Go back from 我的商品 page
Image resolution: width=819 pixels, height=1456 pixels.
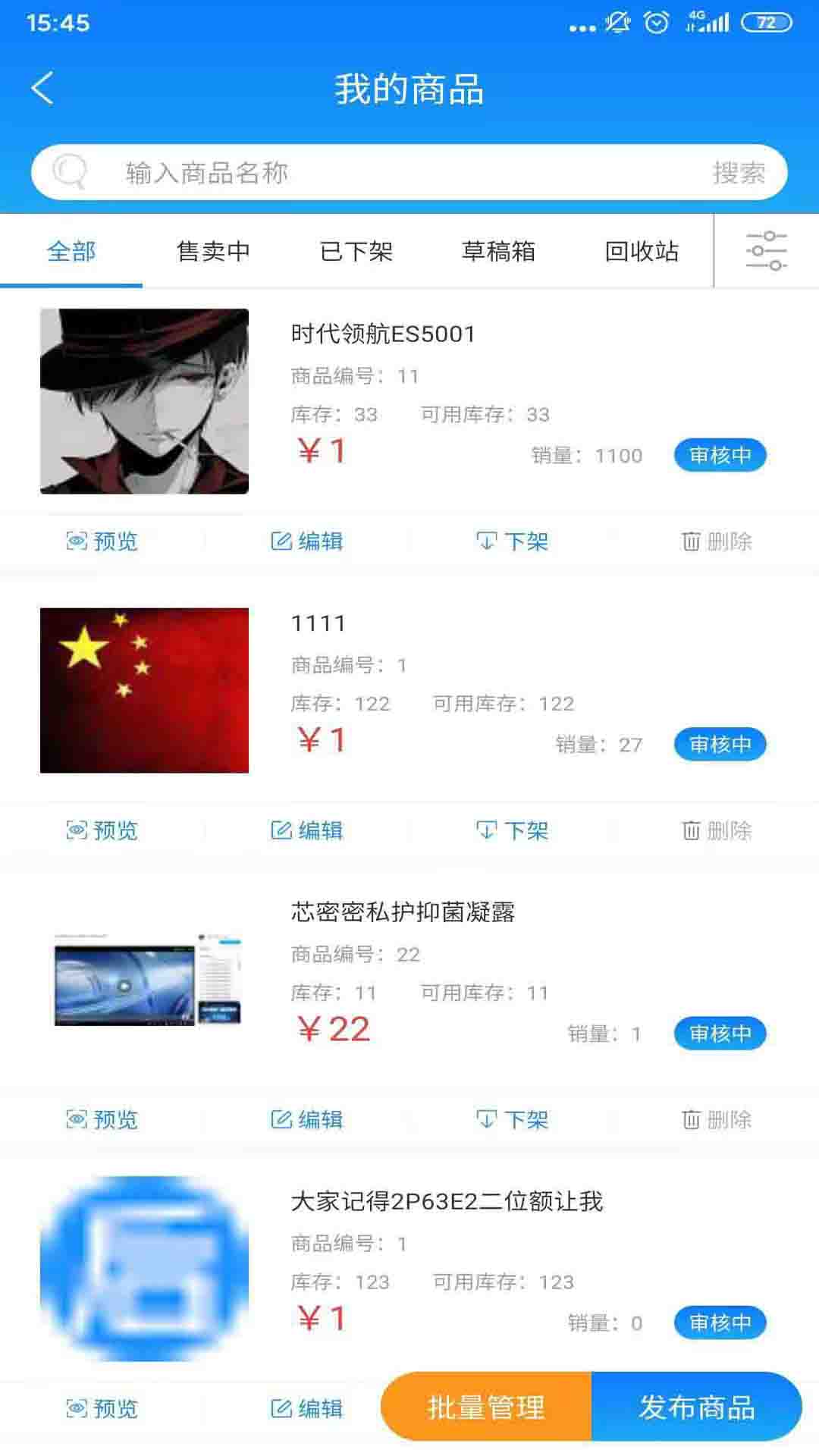pyautogui.click(x=43, y=88)
